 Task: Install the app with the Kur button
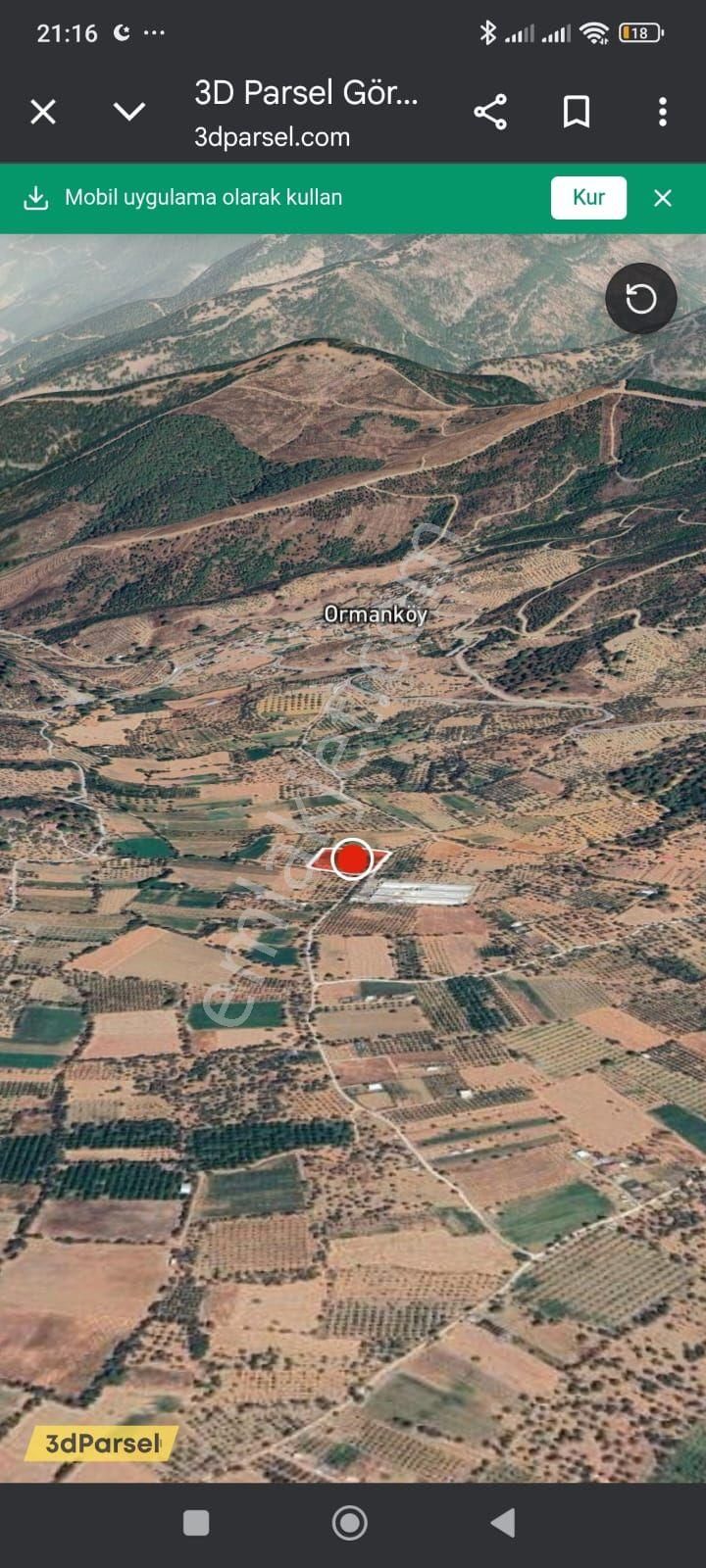point(588,197)
